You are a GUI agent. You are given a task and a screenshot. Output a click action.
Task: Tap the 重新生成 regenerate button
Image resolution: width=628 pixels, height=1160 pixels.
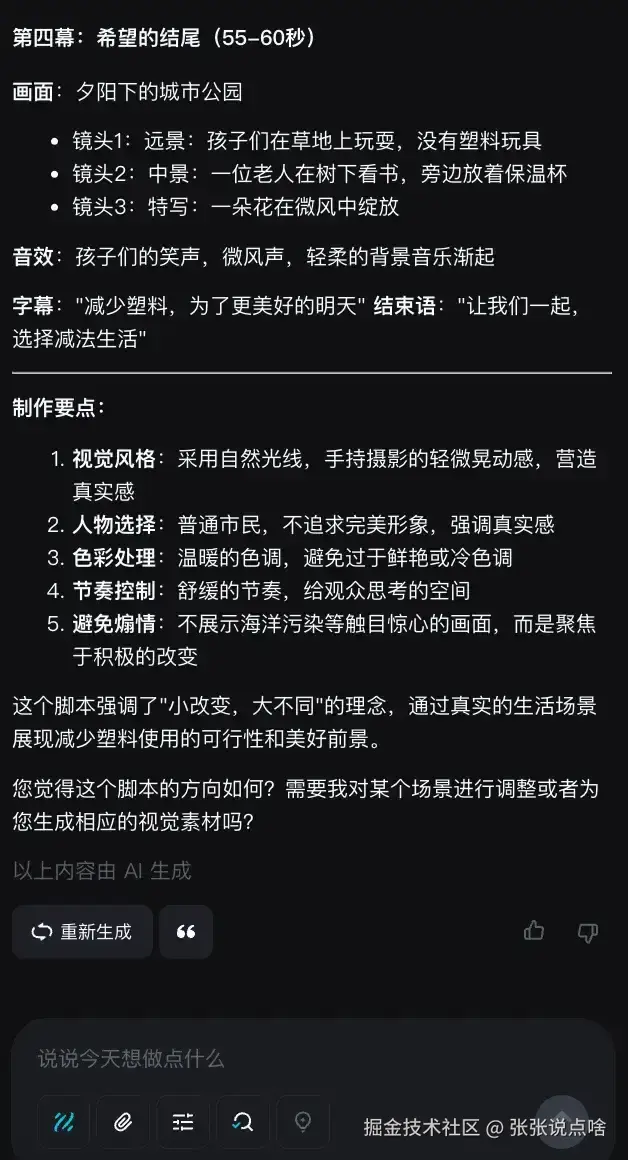(x=82, y=932)
